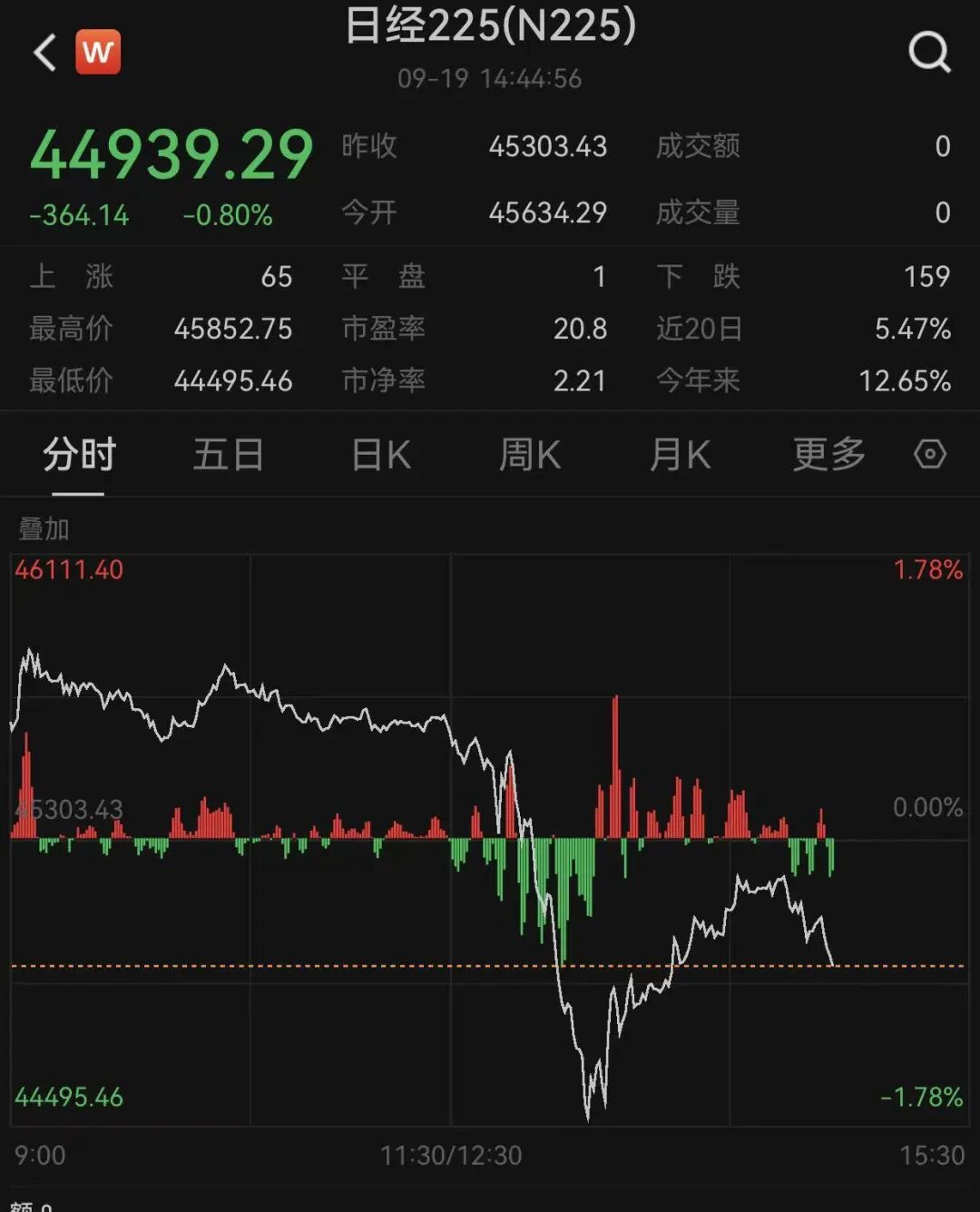Image resolution: width=980 pixels, height=1212 pixels.
Task: Switch to the 五日 tab
Action: tap(228, 454)
